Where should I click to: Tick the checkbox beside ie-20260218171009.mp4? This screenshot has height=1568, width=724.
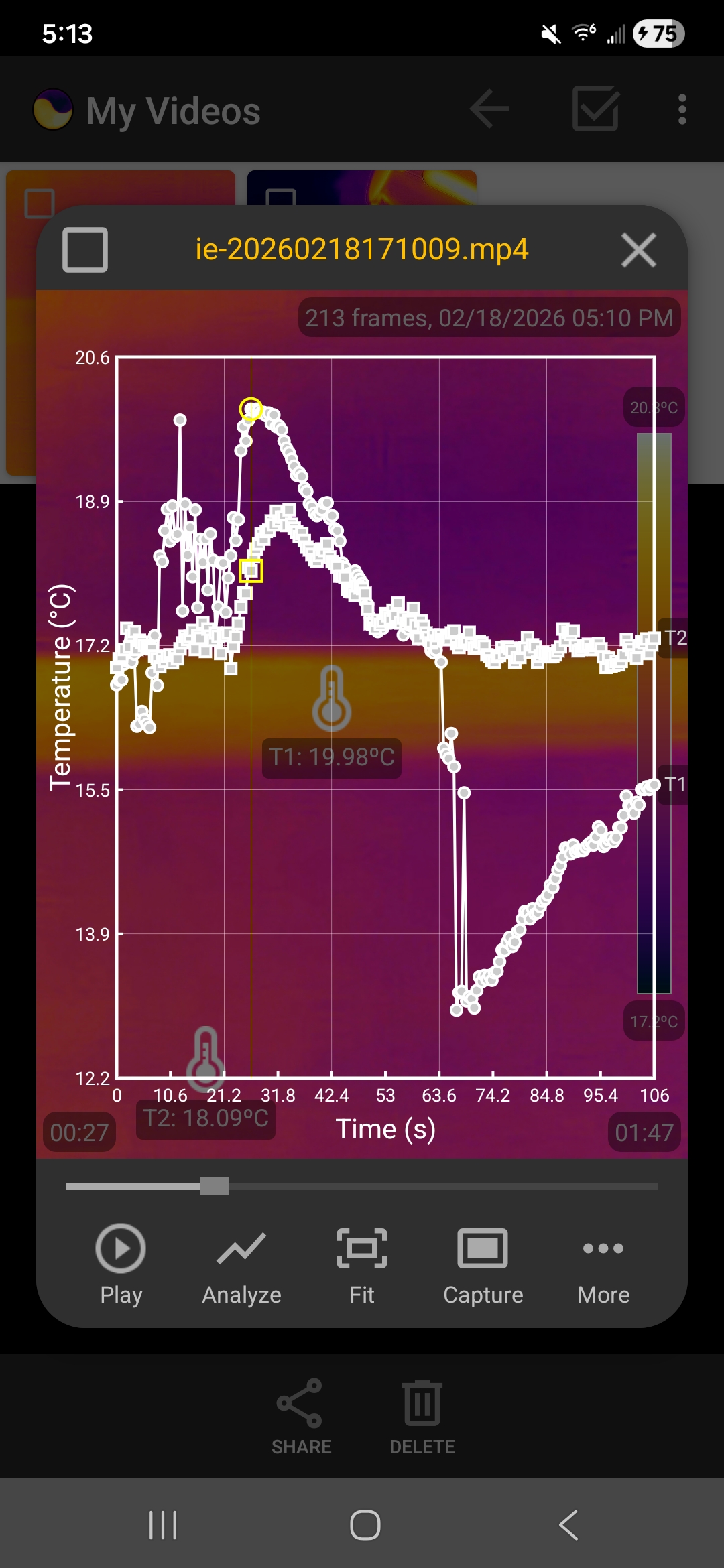85,251
